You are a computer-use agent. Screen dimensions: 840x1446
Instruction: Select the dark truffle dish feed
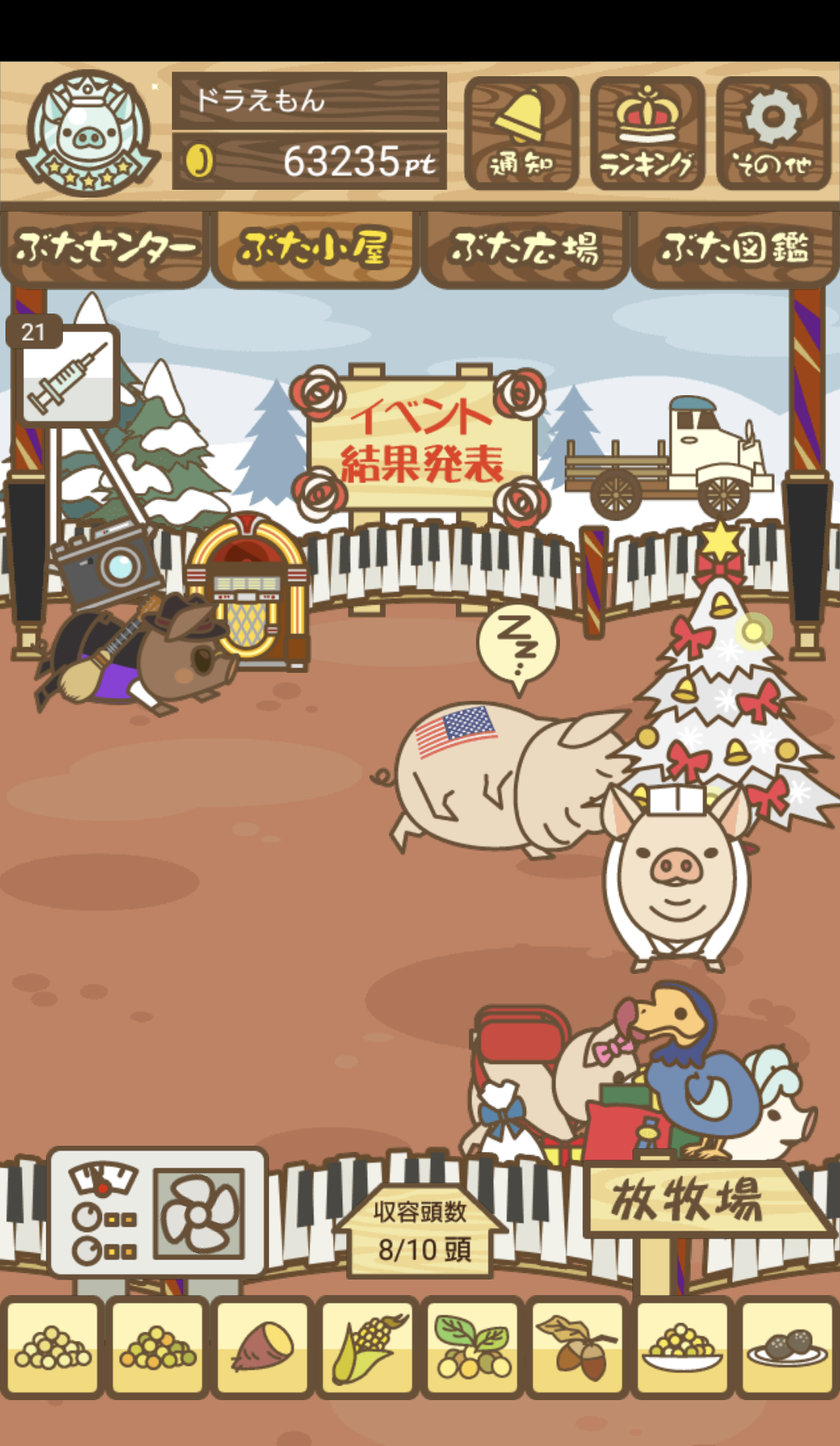(x=786, y=1347)
